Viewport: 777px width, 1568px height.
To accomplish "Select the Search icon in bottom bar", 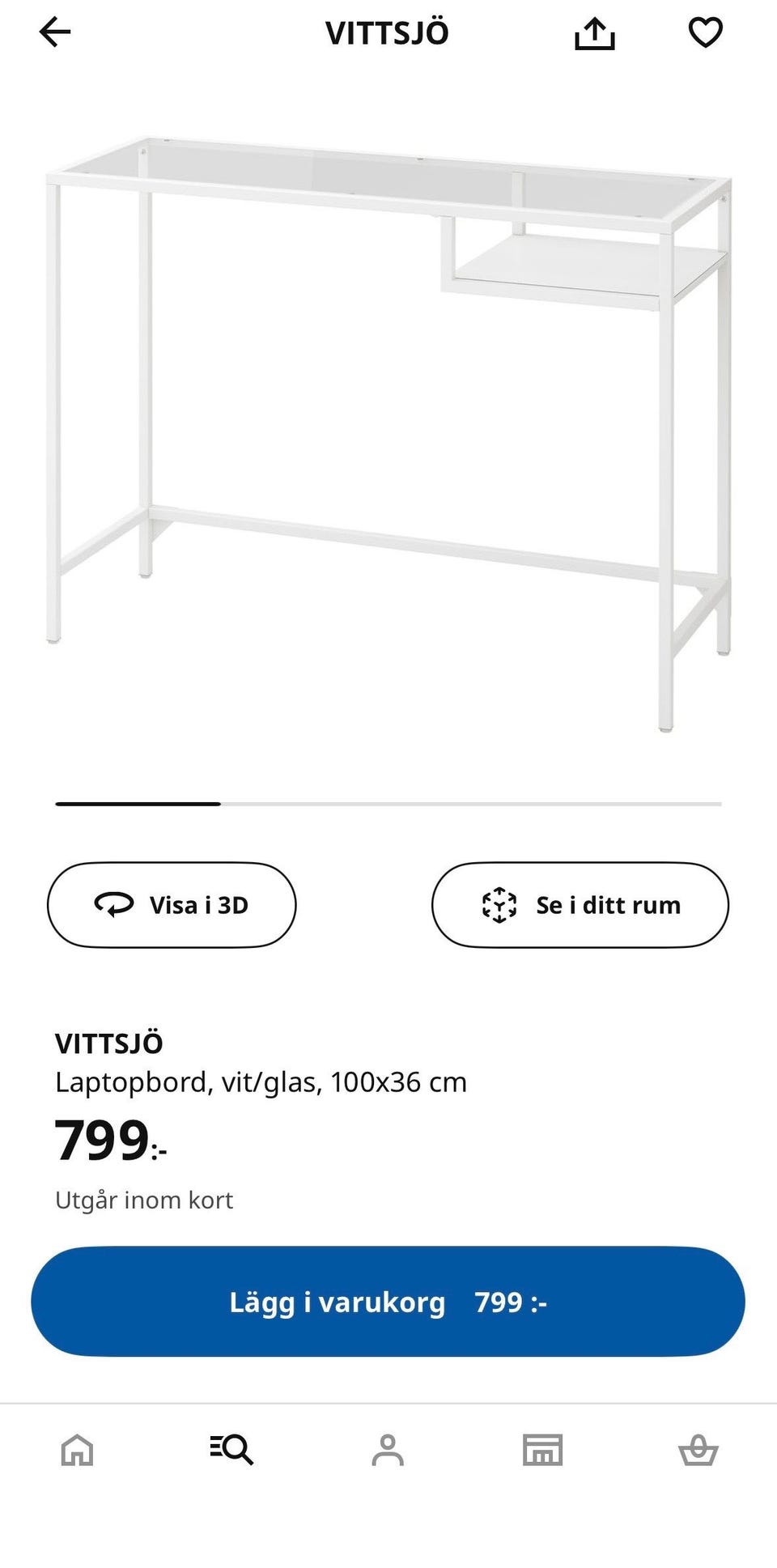I will [x=232, y=1449].
